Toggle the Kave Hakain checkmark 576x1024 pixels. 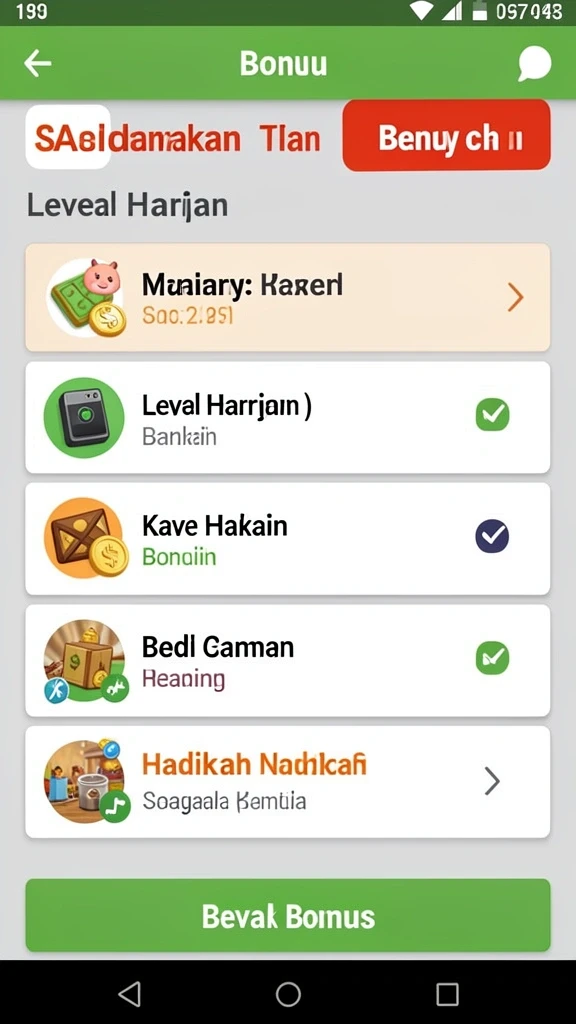pyautogui.click(x=492, y=536)
